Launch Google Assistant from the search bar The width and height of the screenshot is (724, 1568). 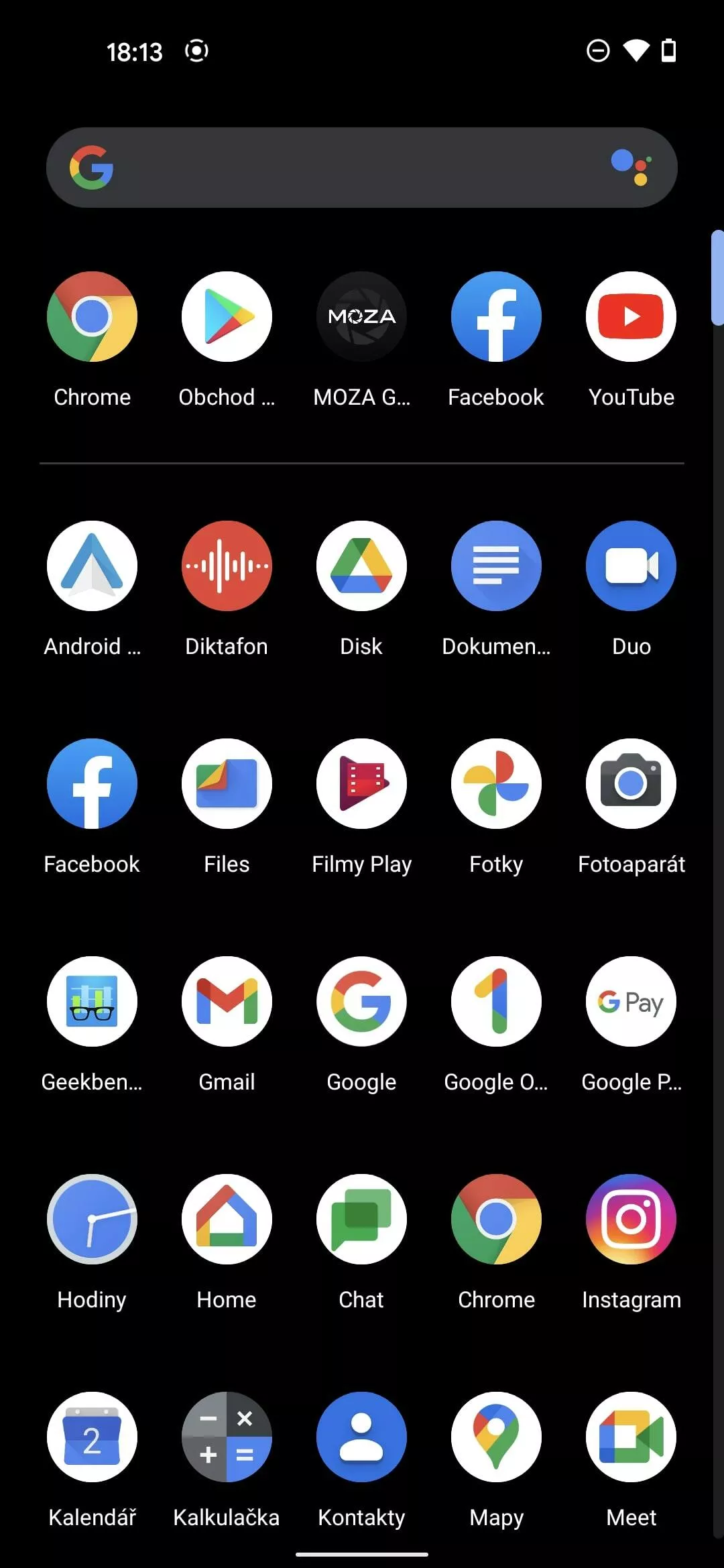pyautogui.click(x=631, y=168)
